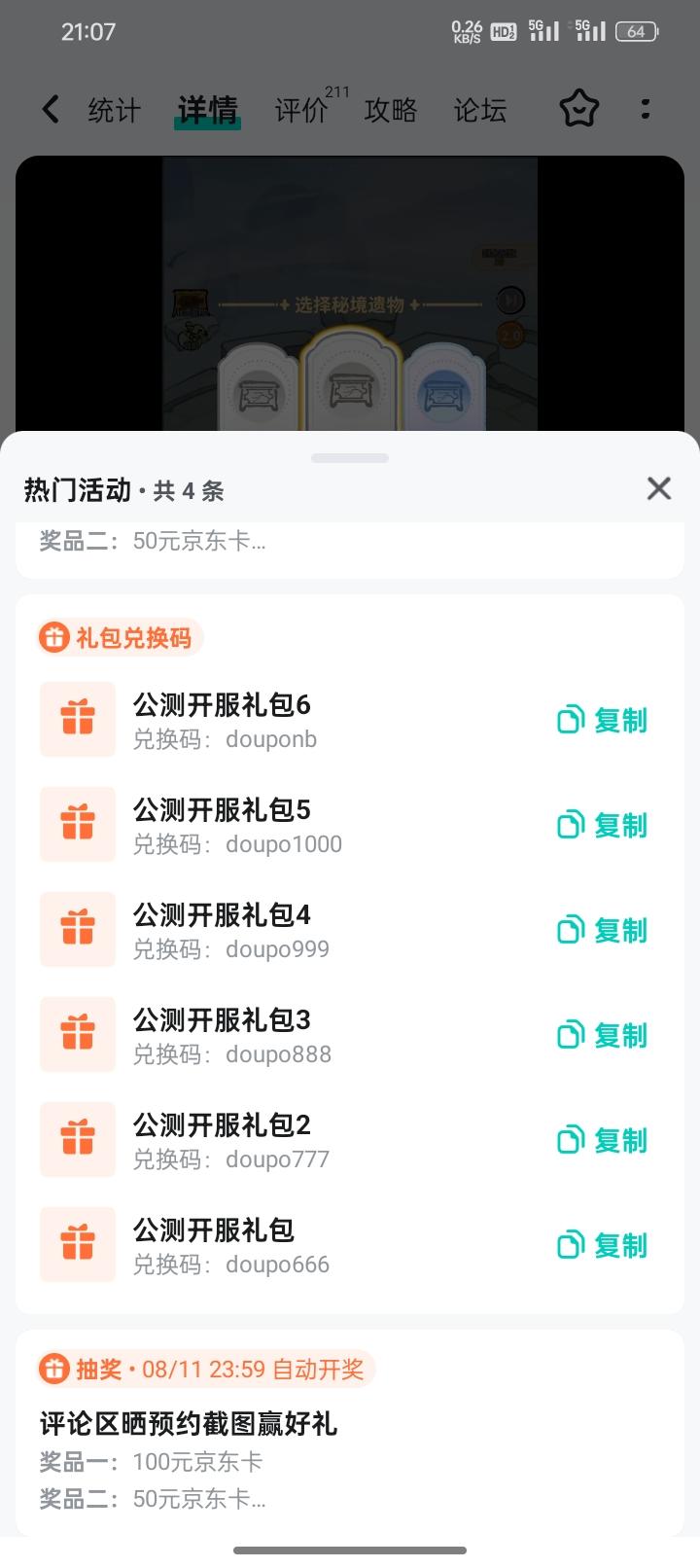Copy the code for 公测开服礼包2

(602, 1140)
